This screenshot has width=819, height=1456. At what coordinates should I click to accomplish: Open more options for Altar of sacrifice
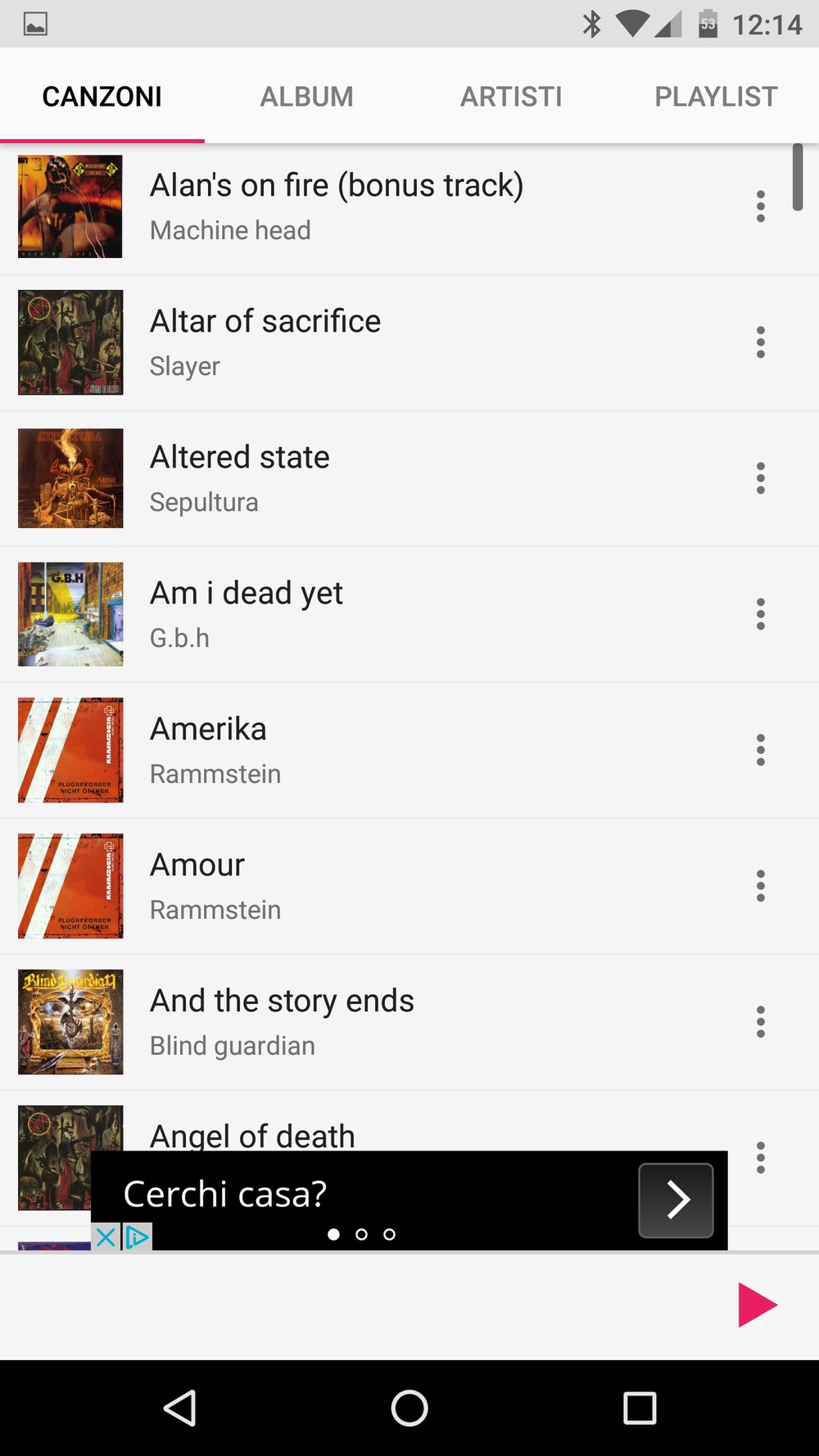[761, 342]
